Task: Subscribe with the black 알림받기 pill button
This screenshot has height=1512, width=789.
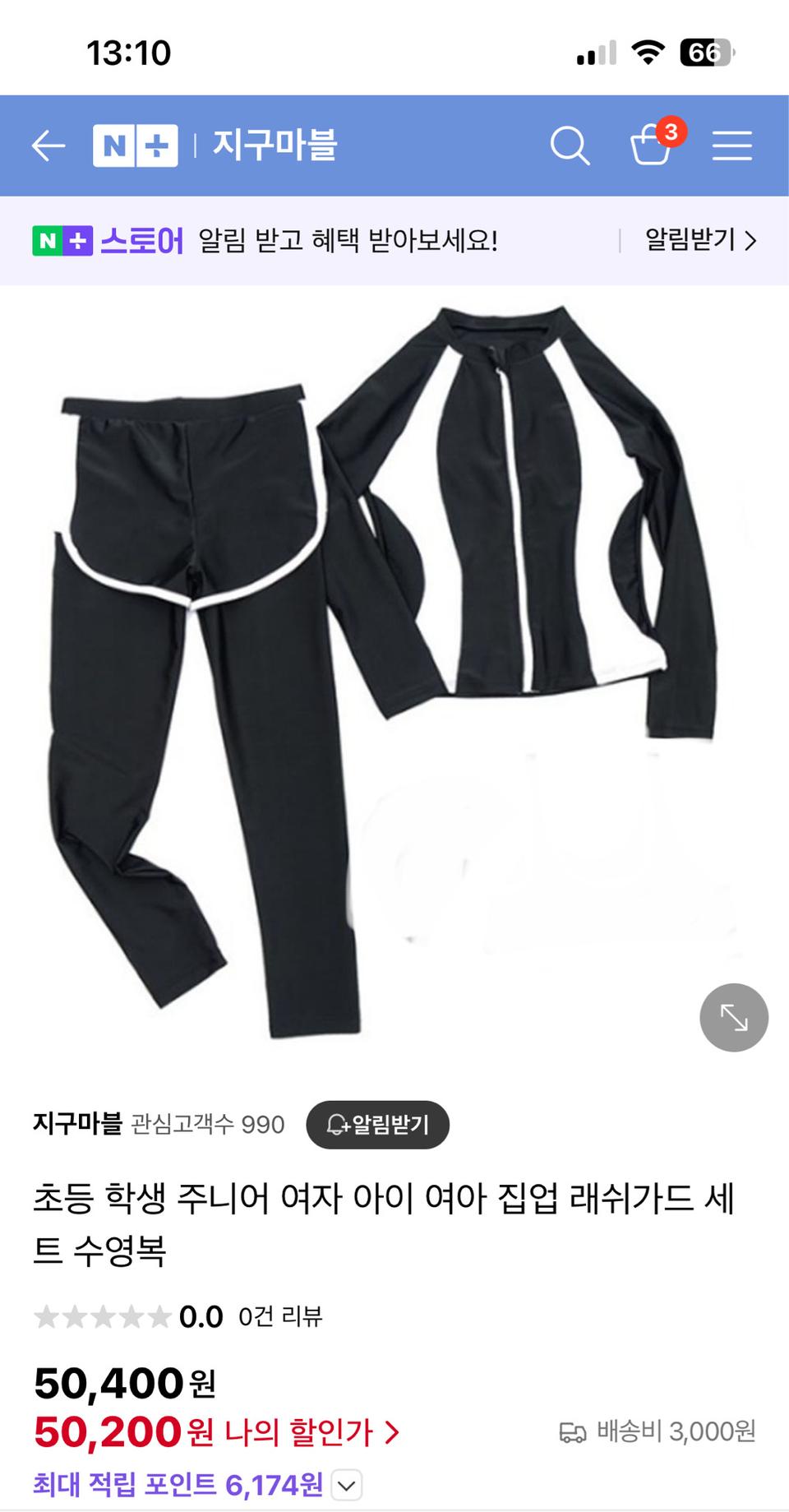Action: click(x=378, y=1126)
